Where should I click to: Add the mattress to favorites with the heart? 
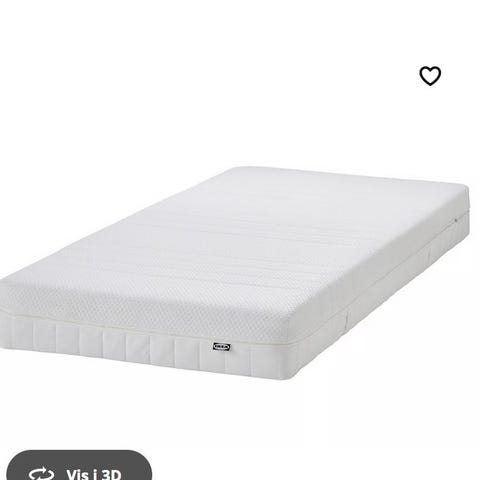(x=430, y=76)
